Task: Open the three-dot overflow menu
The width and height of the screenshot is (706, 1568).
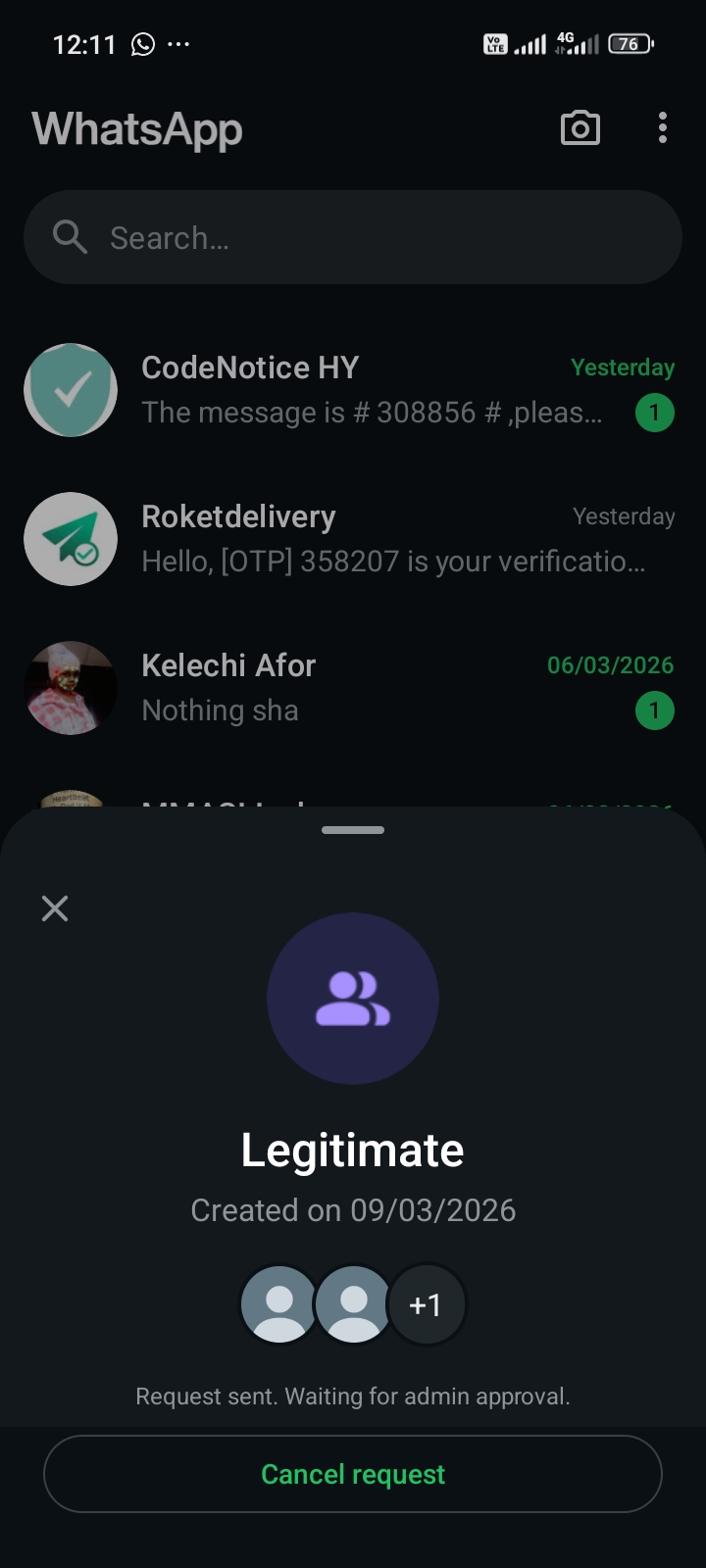Action: click(663, 128)
